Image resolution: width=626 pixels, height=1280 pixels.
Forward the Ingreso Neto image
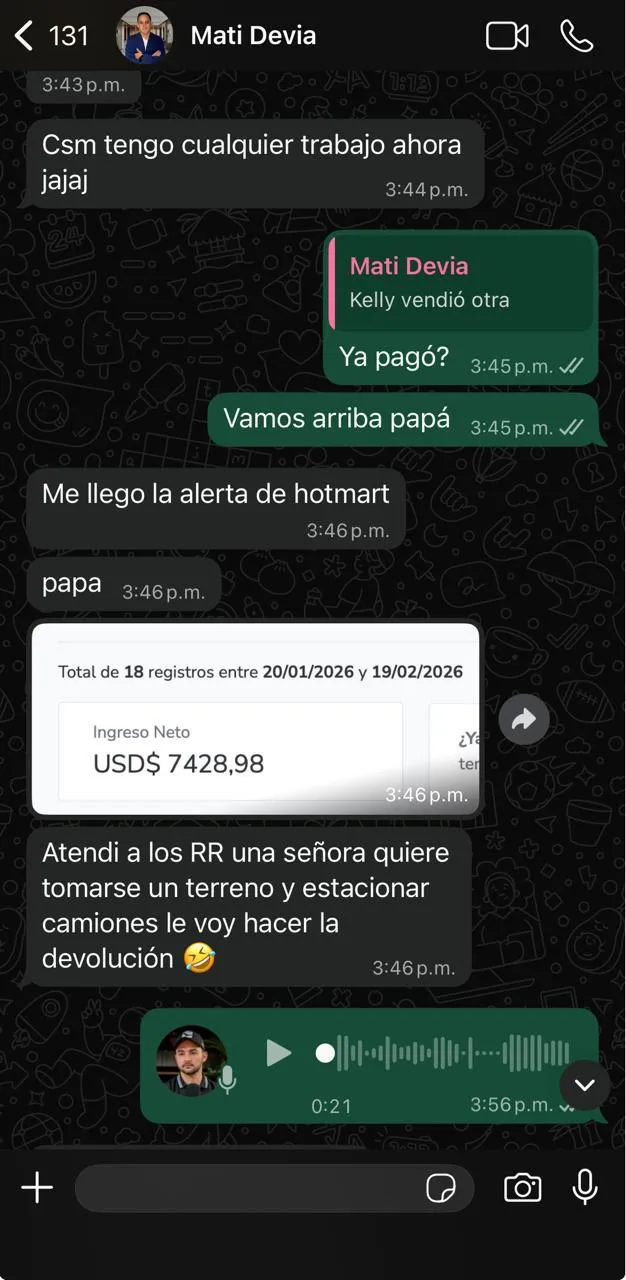[x=524, y=718]
